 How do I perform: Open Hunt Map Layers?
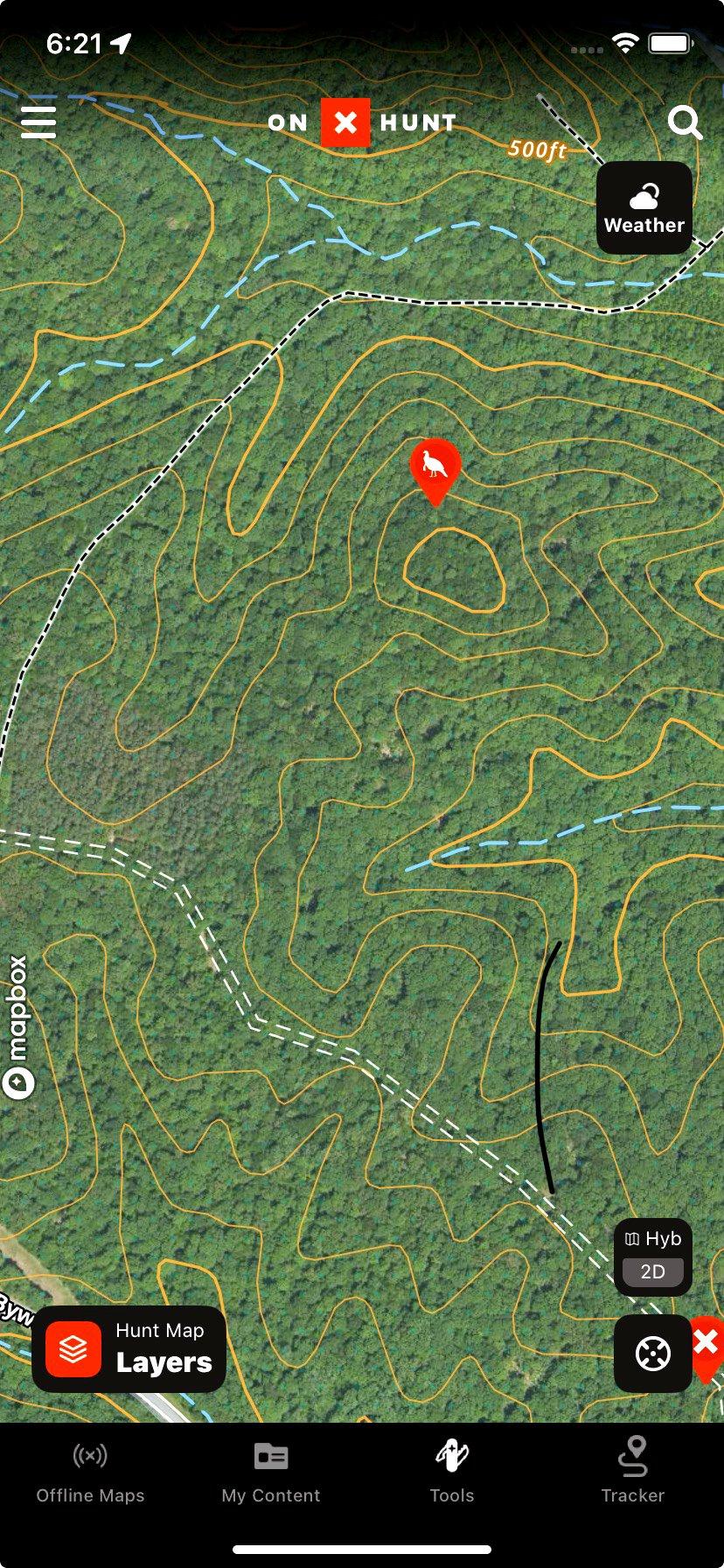(129, 1348)
